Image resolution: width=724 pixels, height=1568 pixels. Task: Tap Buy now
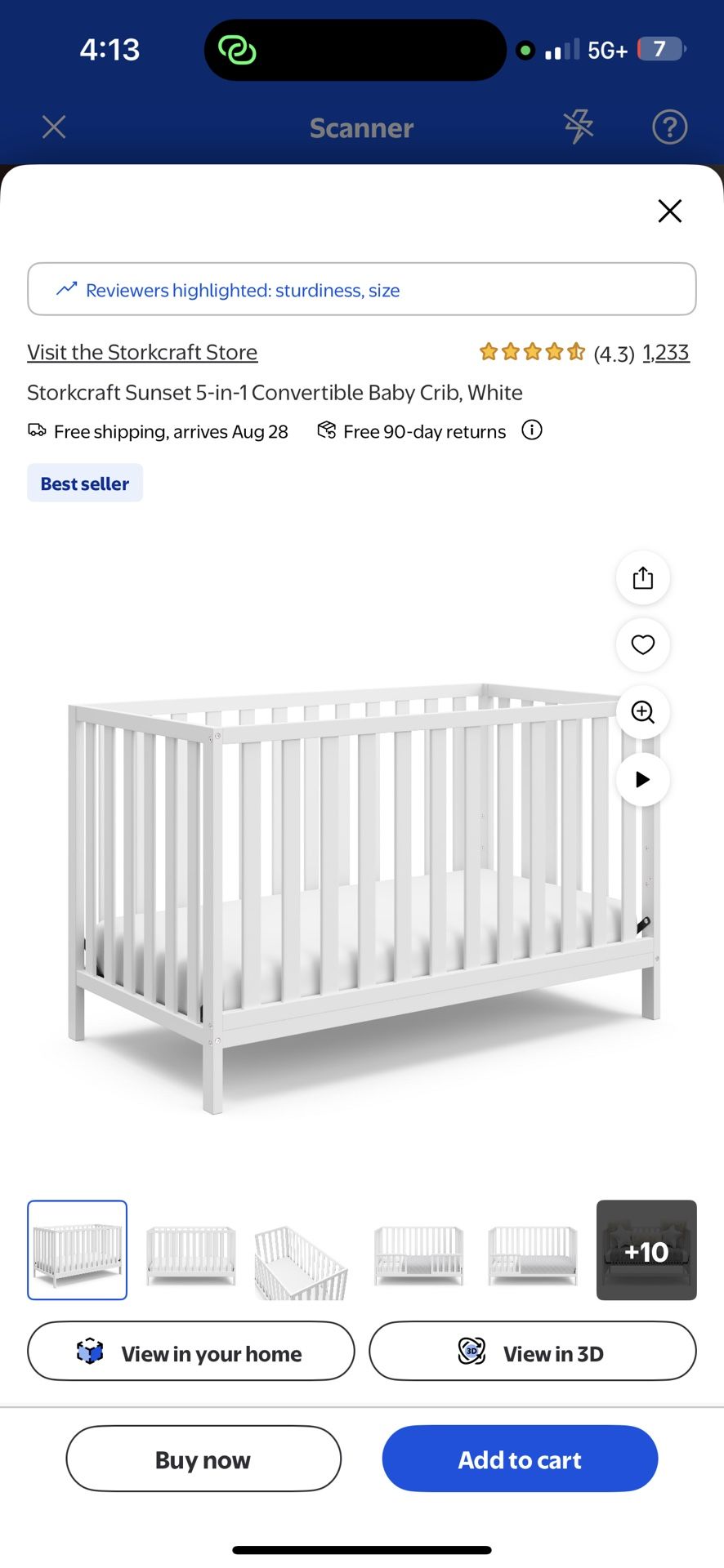click(x=203, y=1459)
